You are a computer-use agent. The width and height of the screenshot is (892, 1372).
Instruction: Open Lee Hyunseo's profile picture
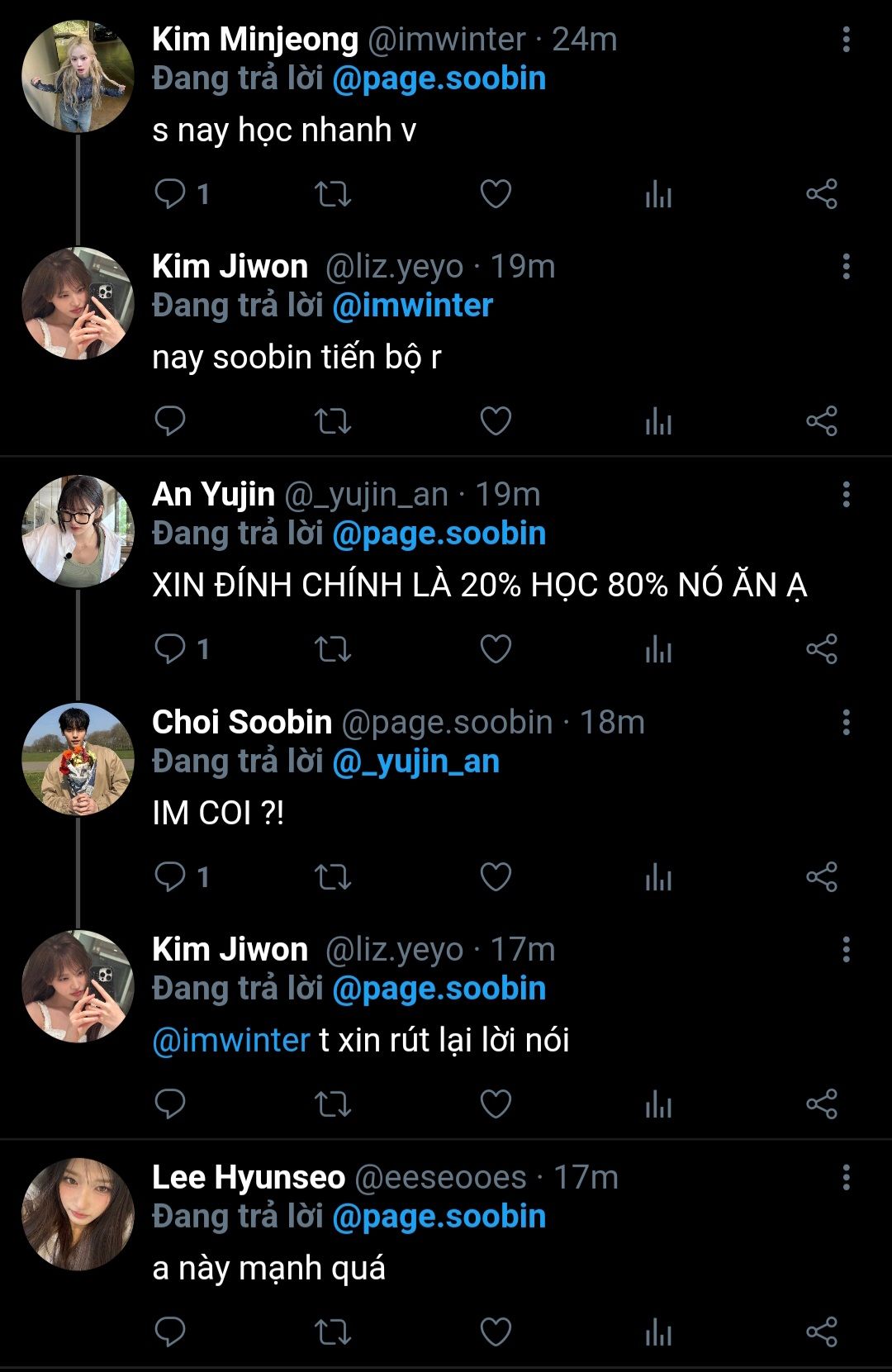pos(78,1213)
